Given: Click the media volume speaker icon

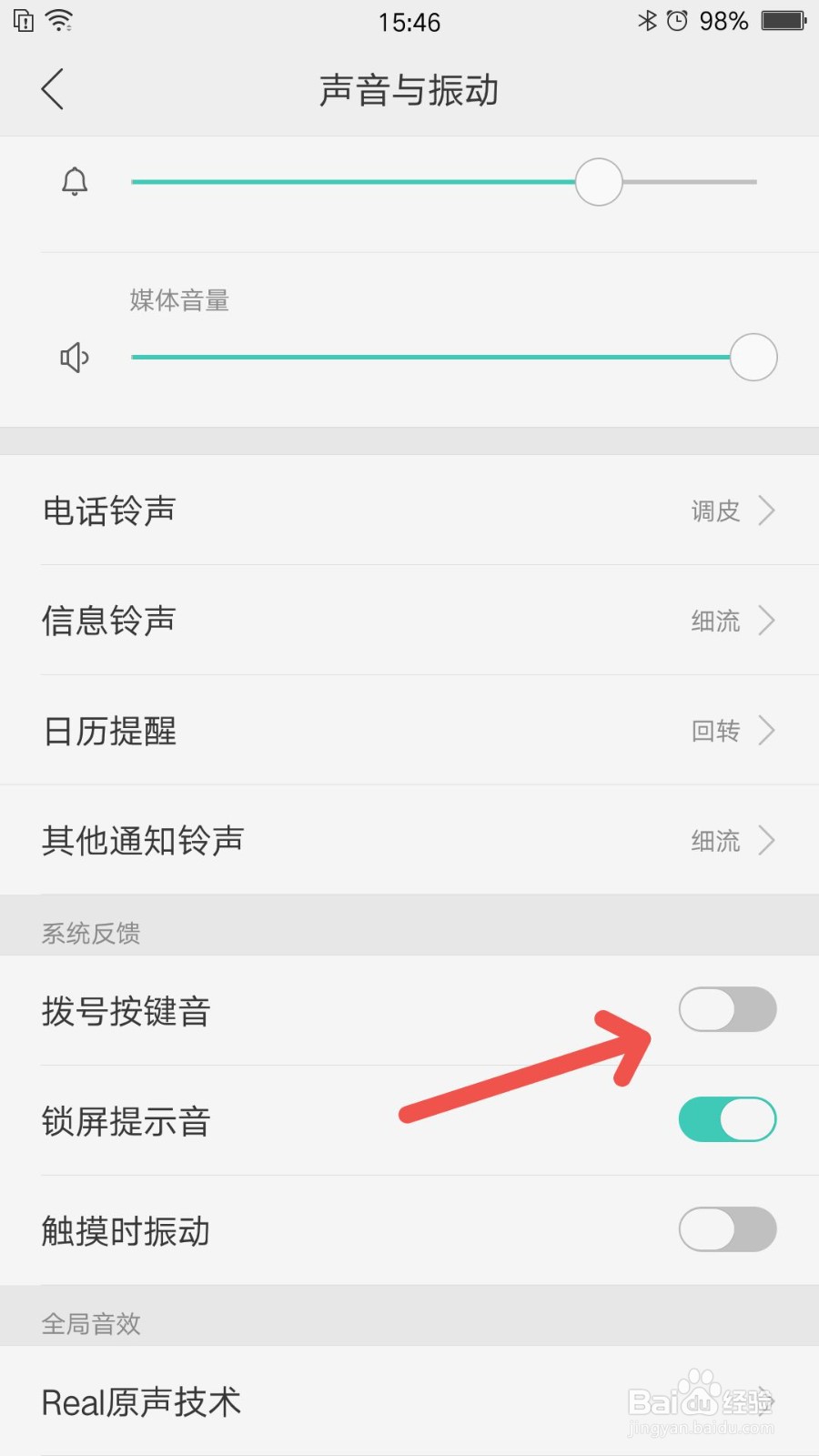Looking at the screenshot, I should tap(74, 357).
